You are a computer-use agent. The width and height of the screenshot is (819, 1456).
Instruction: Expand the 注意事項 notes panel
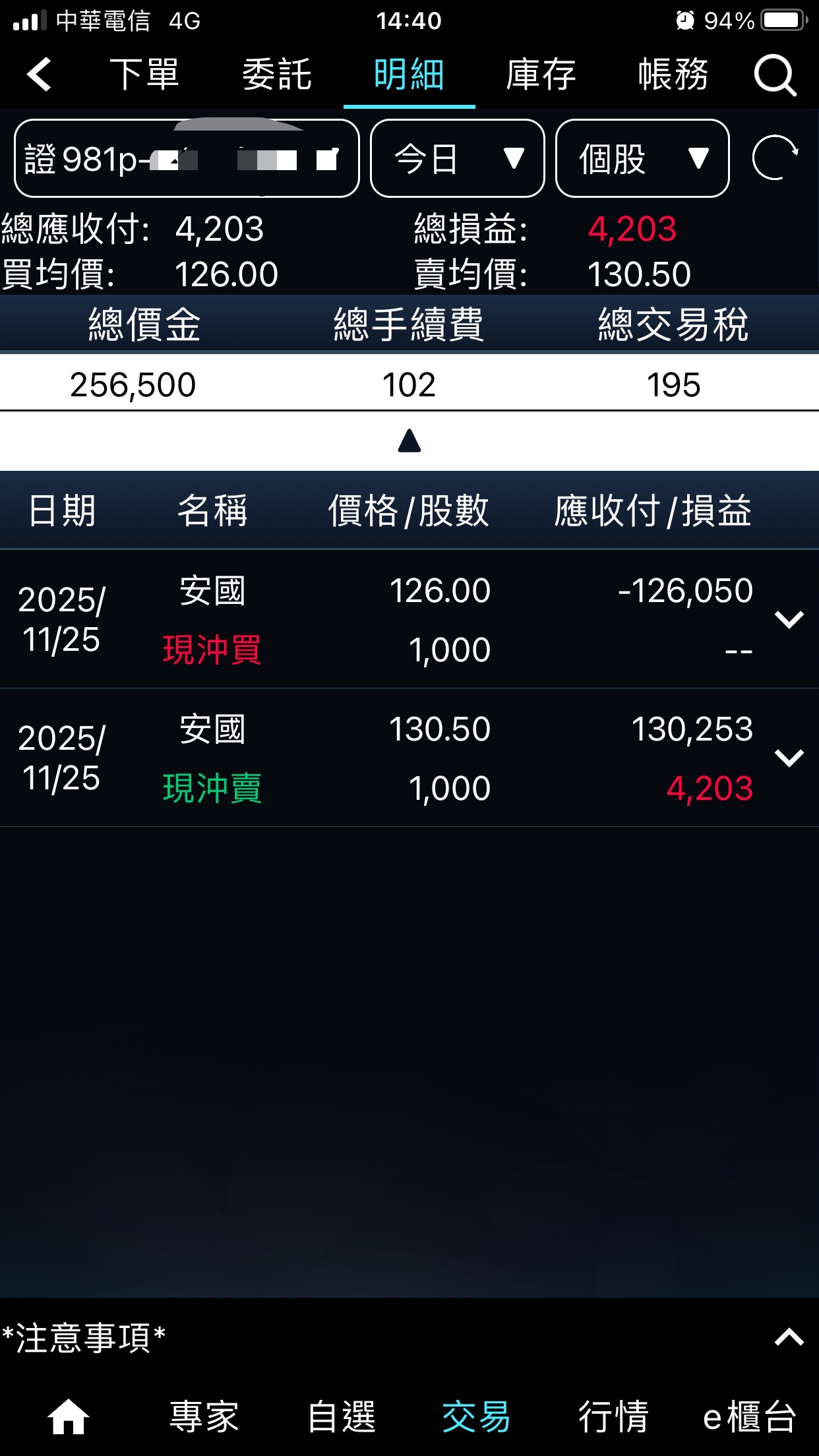point(789,1337)
